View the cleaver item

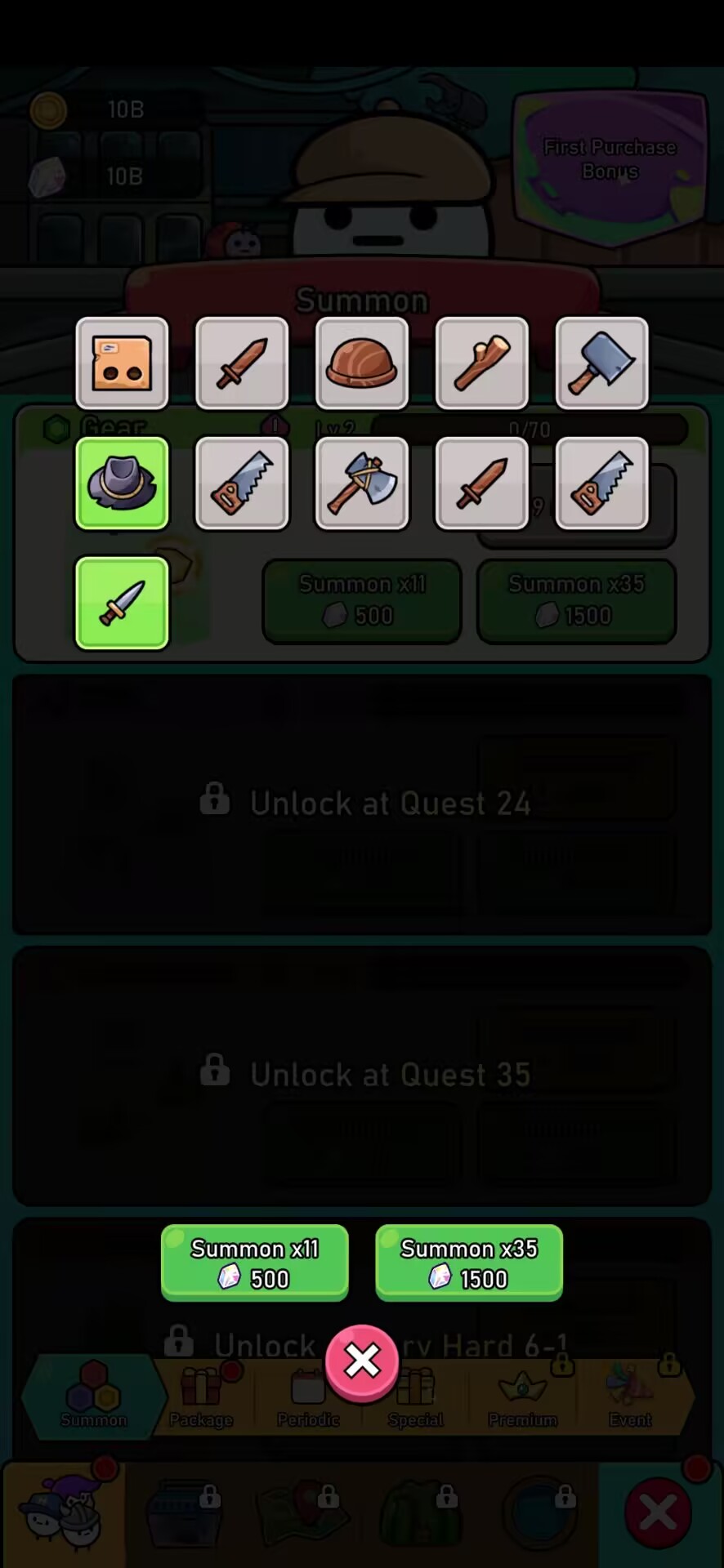click(x=602, y=363)
